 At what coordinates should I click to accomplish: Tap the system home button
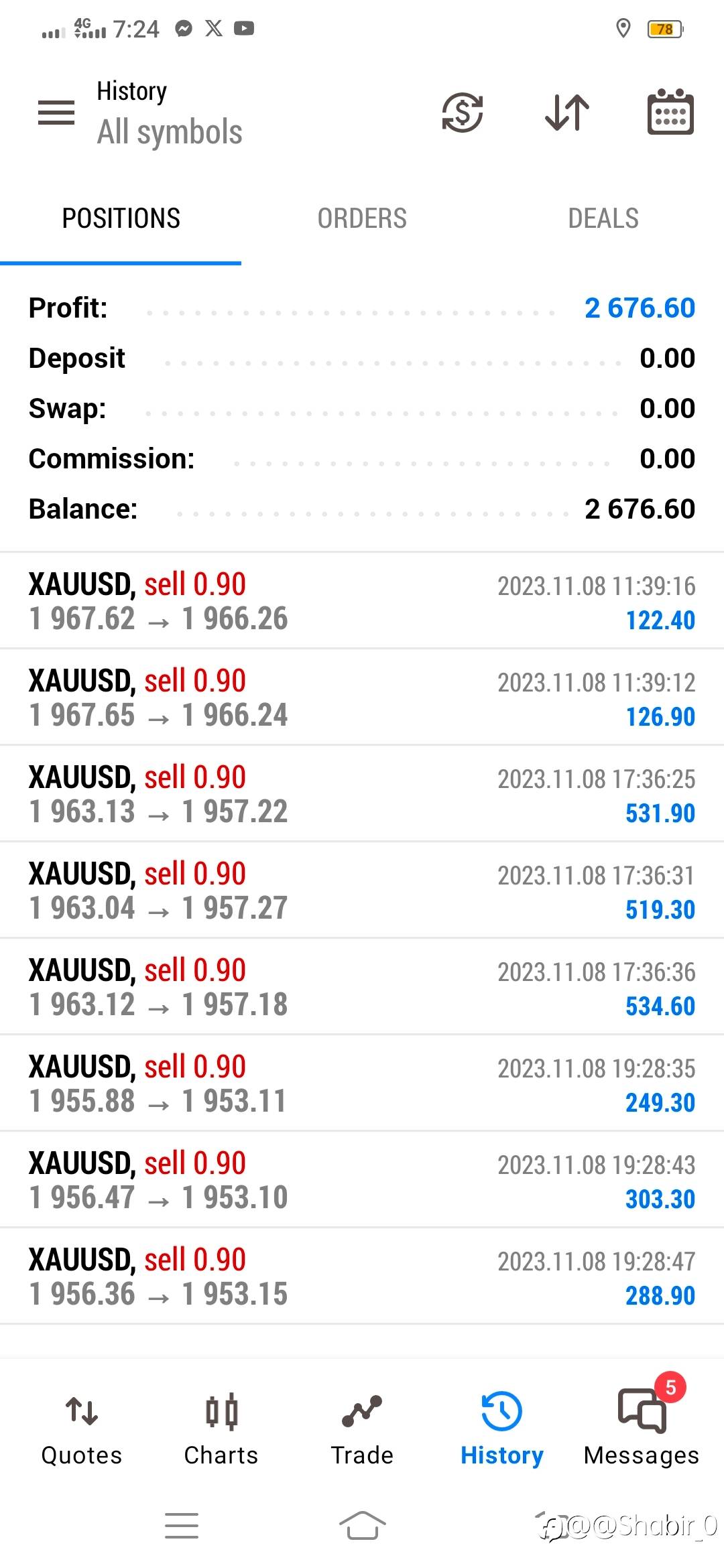pos(362,1526)
